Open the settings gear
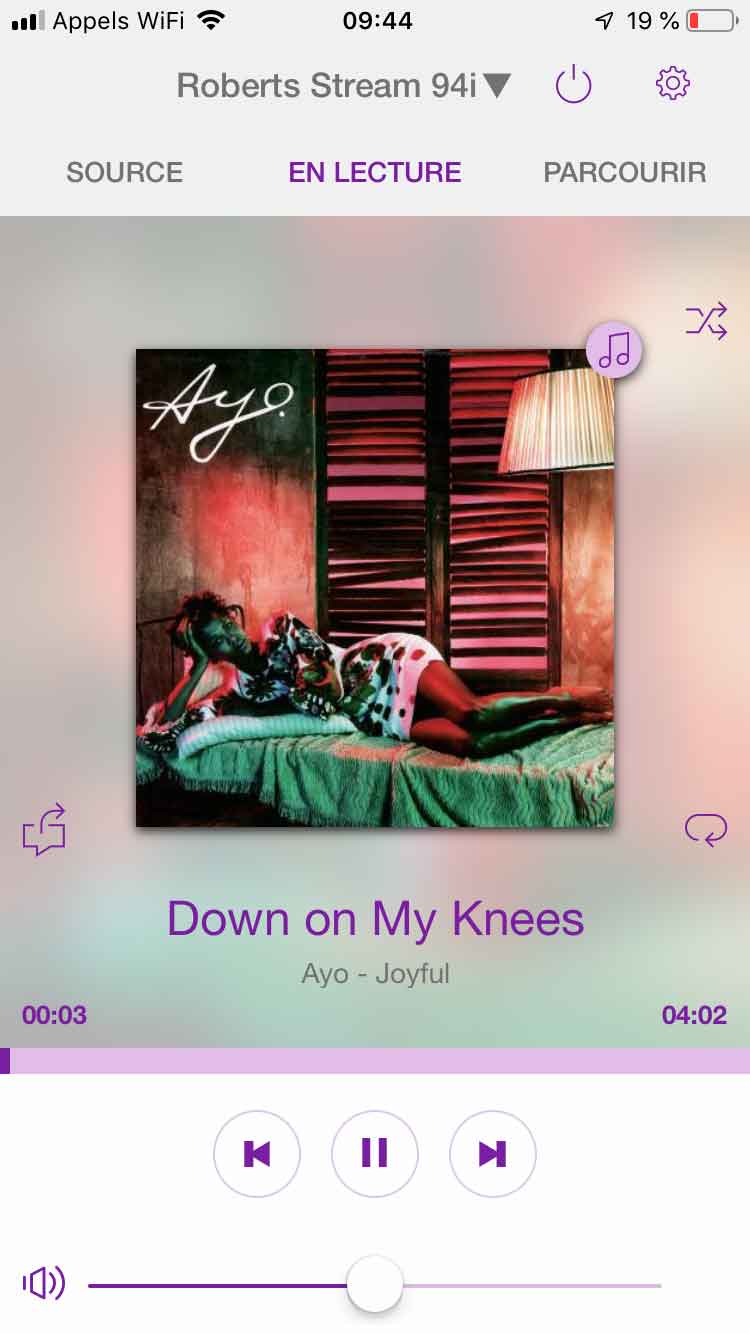The height and width of the screenshot is (1334, 750). click(x=673, y=84)
